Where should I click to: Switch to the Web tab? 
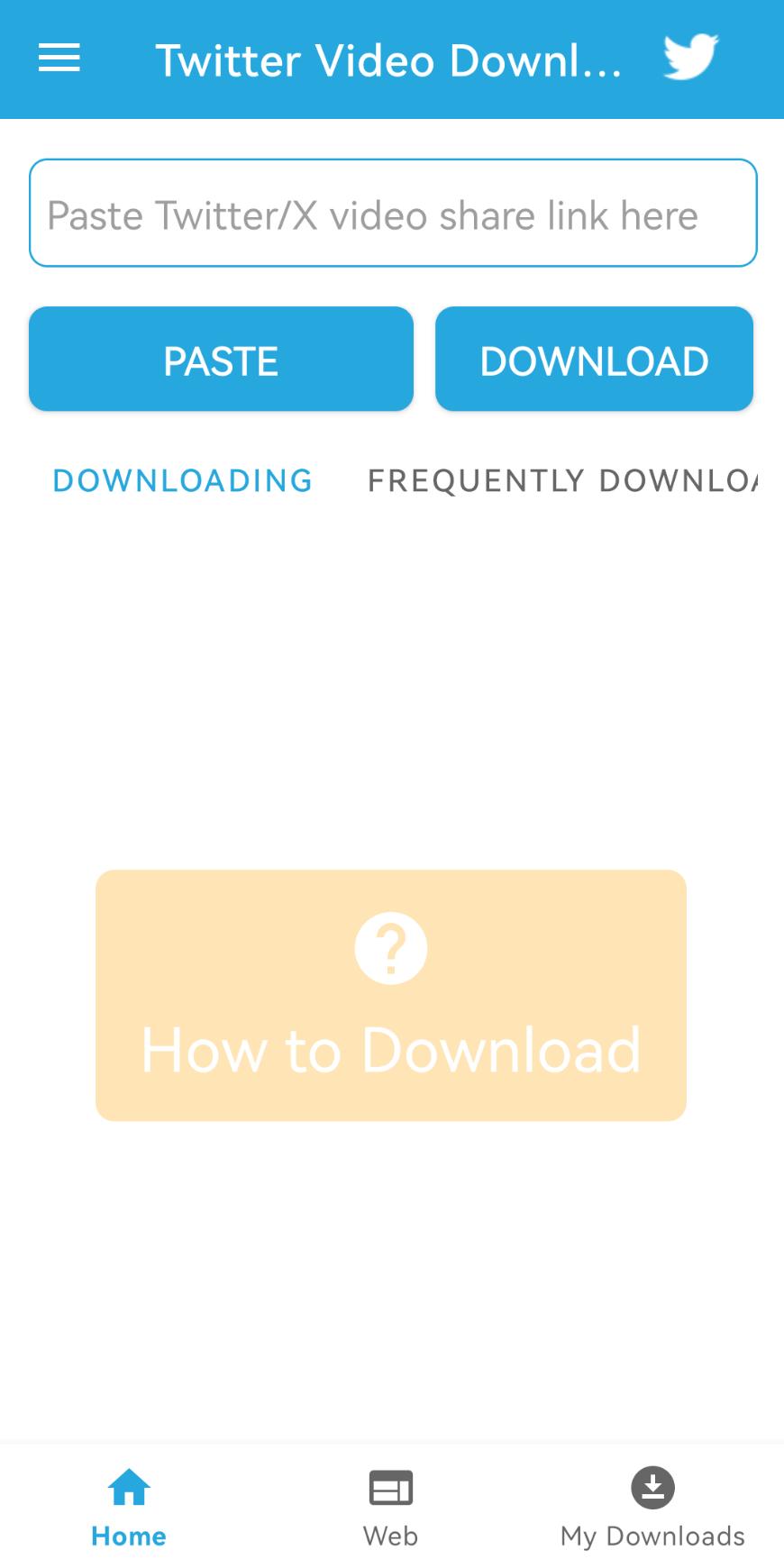pyautogui.click(x=391, y=1507)
